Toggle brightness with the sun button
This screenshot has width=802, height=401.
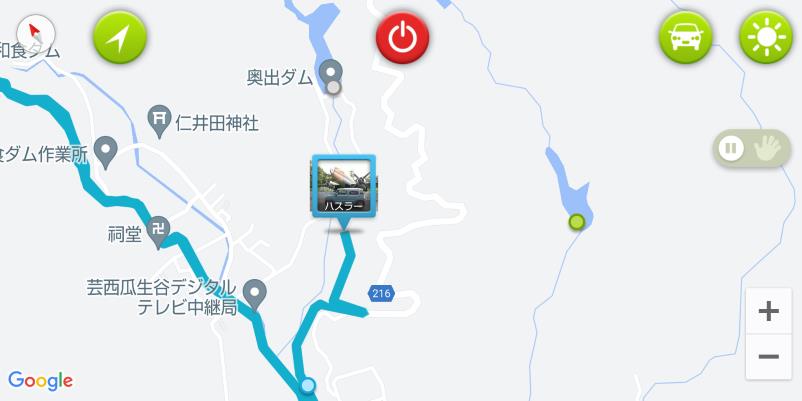click(765, 38)
